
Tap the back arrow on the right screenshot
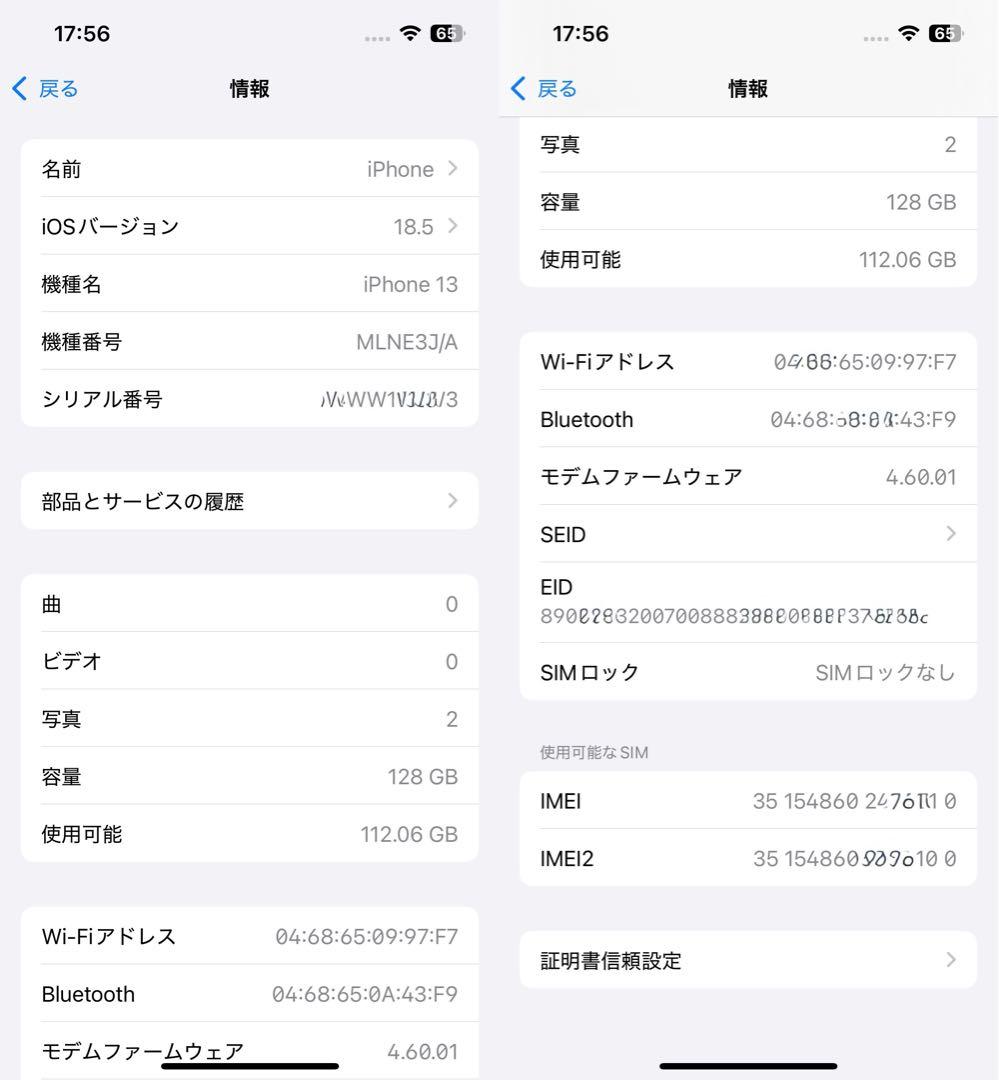515,88
